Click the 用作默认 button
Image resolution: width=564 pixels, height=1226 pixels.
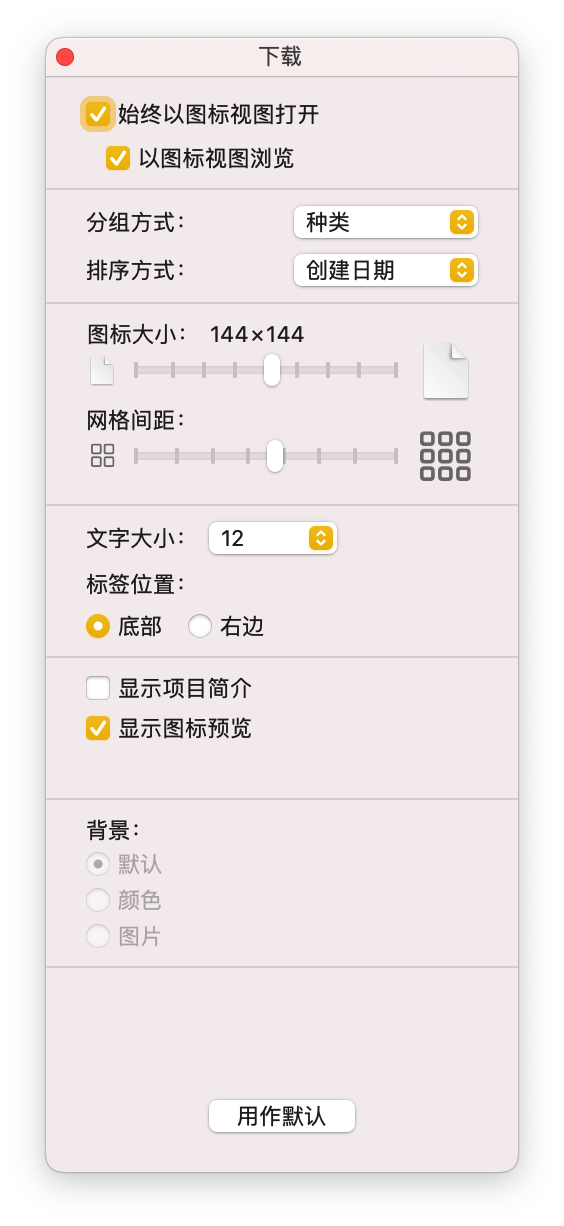coord(282,1116)
